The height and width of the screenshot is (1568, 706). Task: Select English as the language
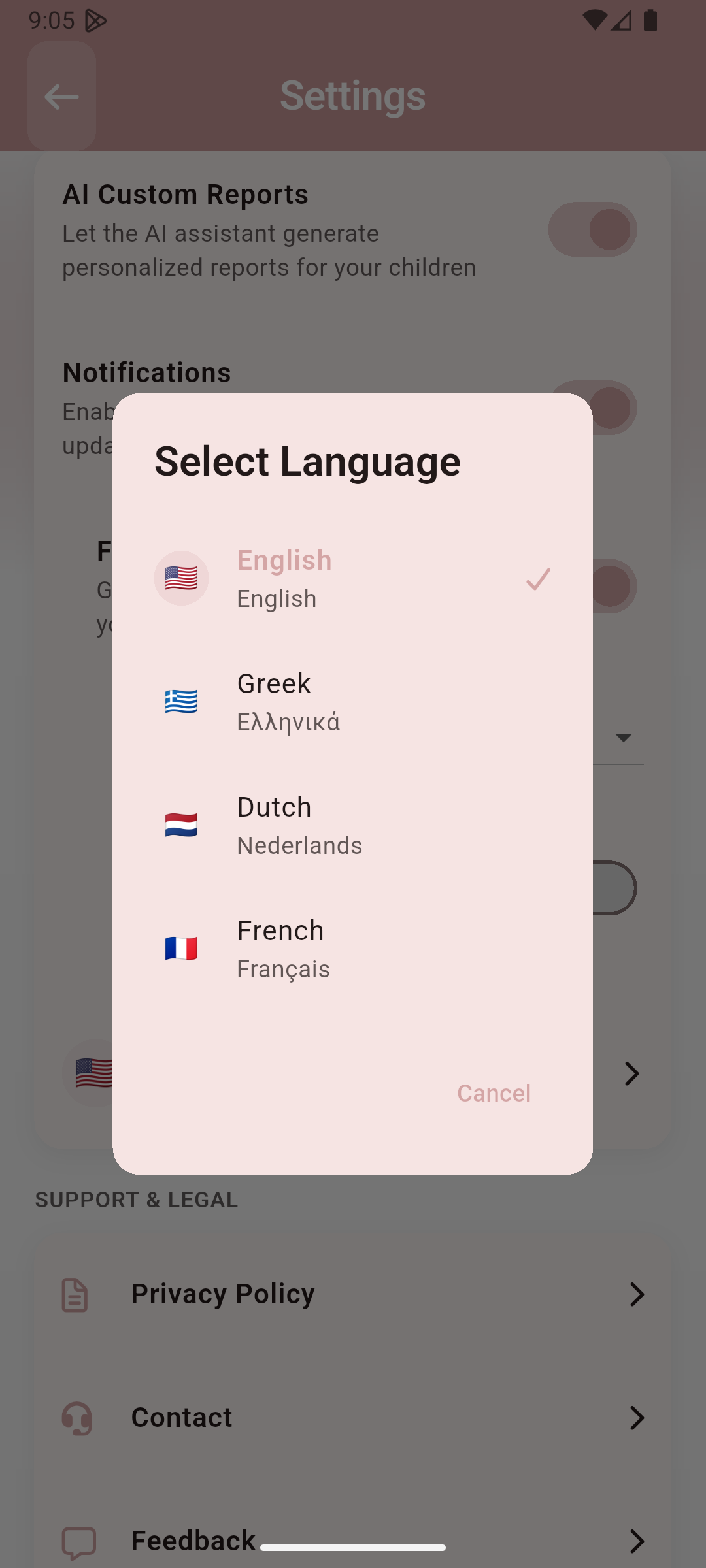pos(352,579)
